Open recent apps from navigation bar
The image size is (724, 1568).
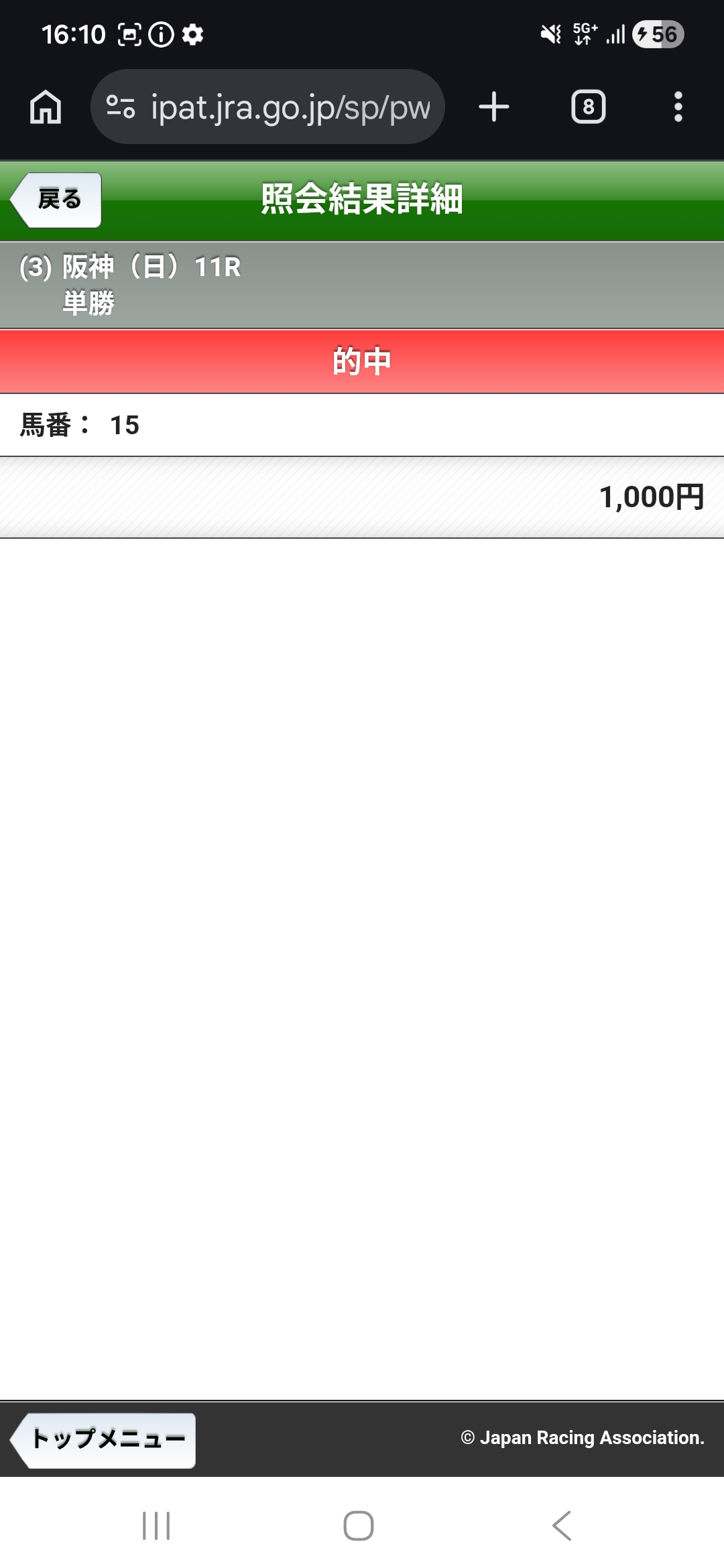pos(156,1525)
